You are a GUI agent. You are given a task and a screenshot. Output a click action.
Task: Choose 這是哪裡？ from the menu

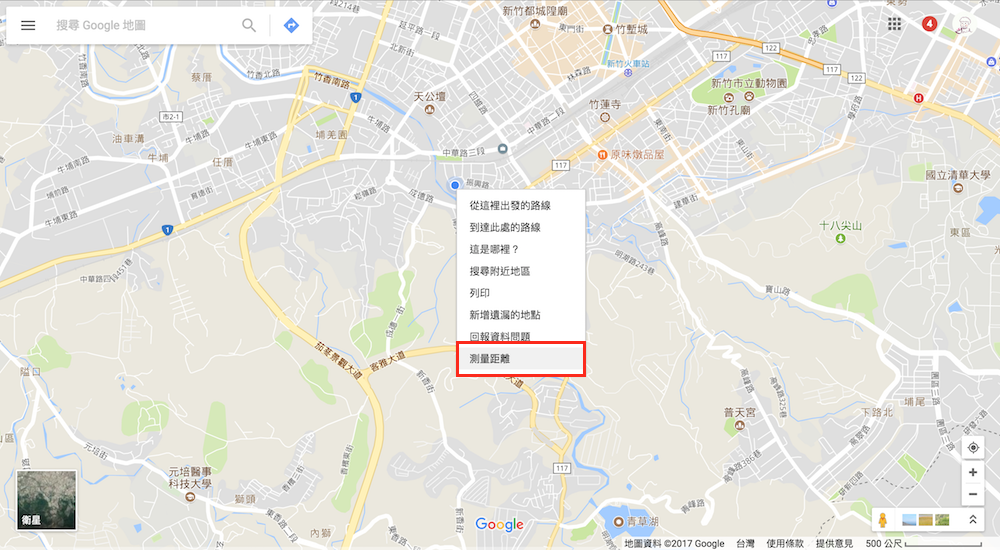495,249
